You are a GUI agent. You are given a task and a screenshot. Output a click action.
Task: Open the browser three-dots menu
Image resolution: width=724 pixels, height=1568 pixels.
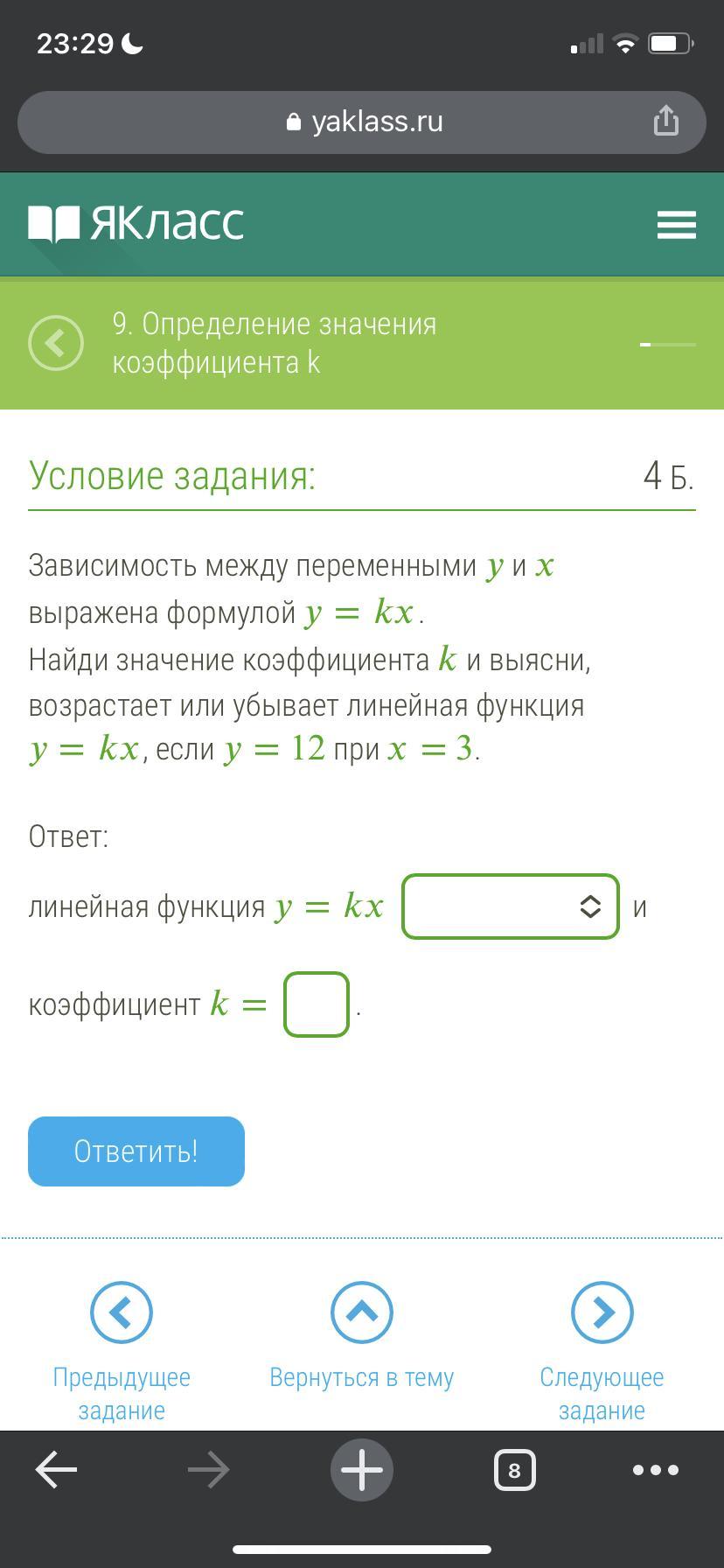tap(656, 1470)
